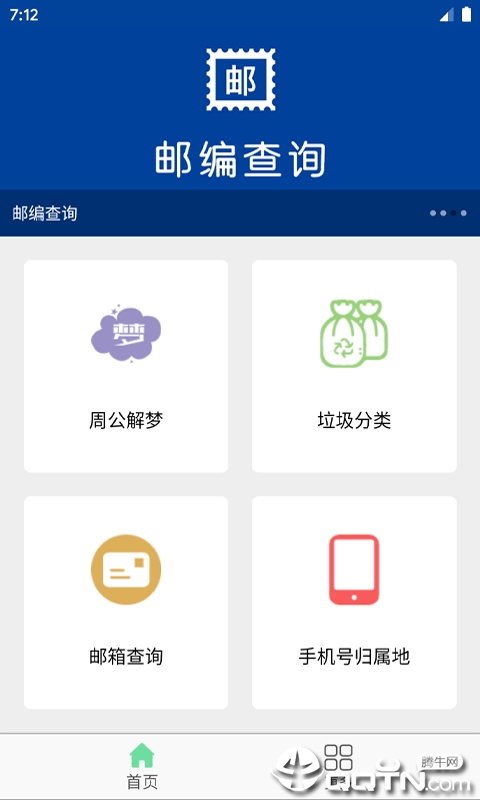Switch to the 首页 tab

pyautogui.click(x=142, y=766)
